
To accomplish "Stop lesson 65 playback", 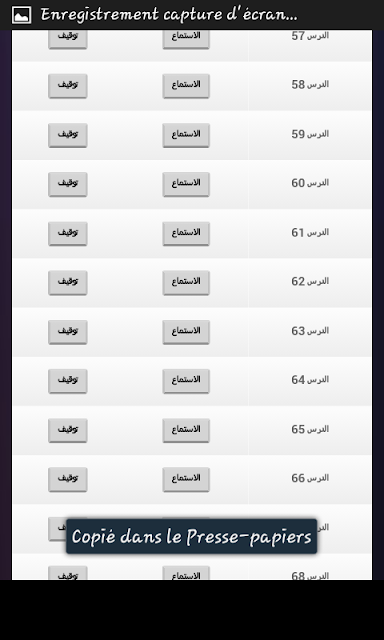I will pyautogui.click(x=68, y=430).
